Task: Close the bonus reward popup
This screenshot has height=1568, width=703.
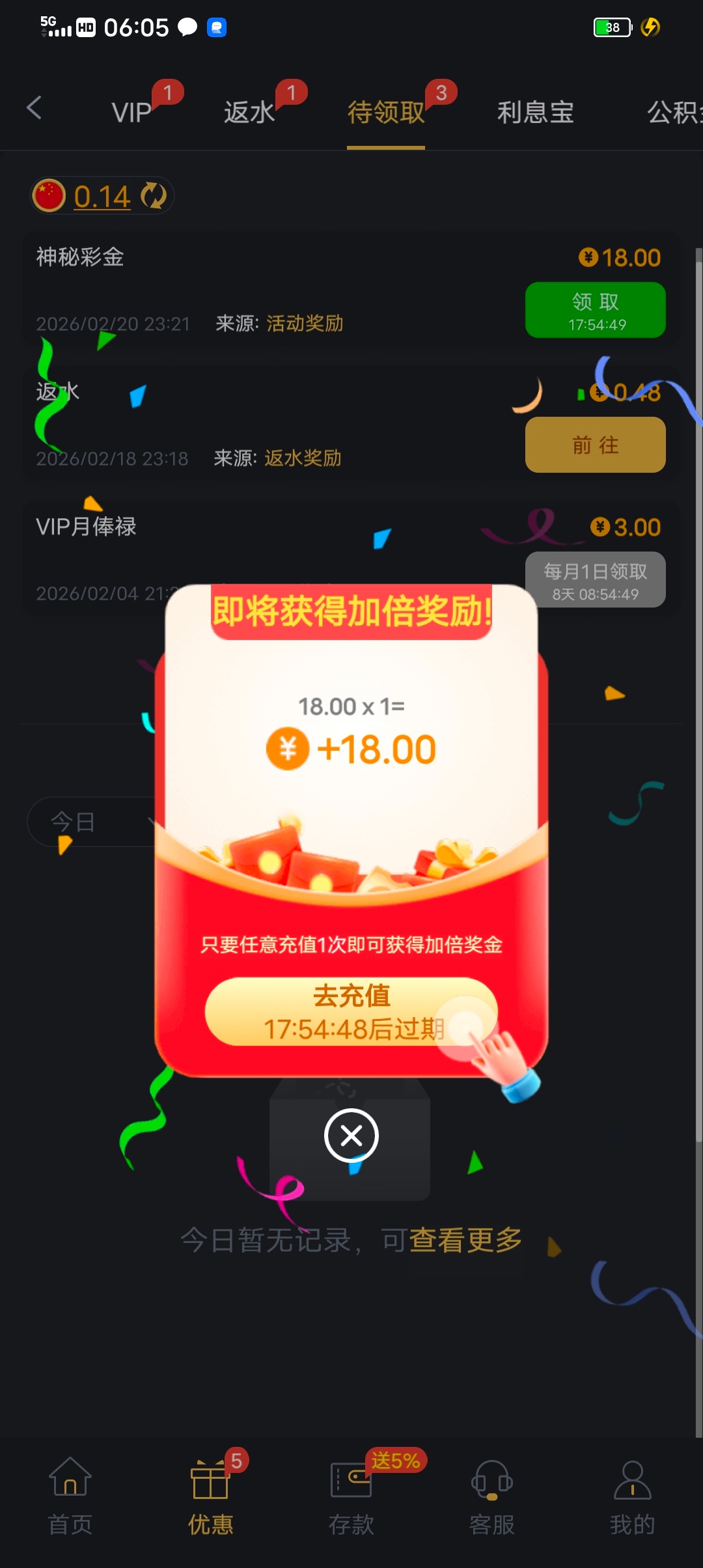Action: click(x=351, y=1136)
